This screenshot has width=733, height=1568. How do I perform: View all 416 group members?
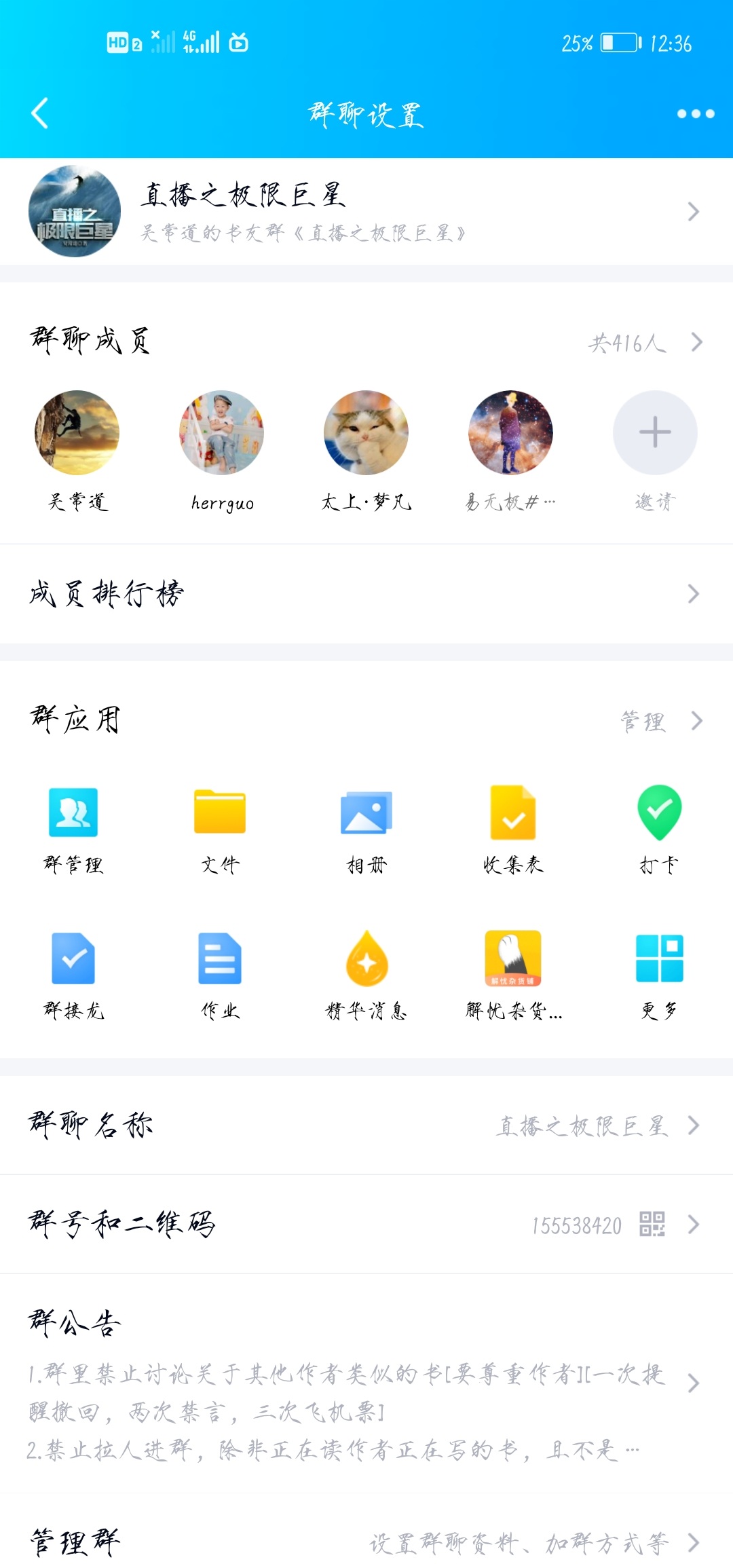643,343
